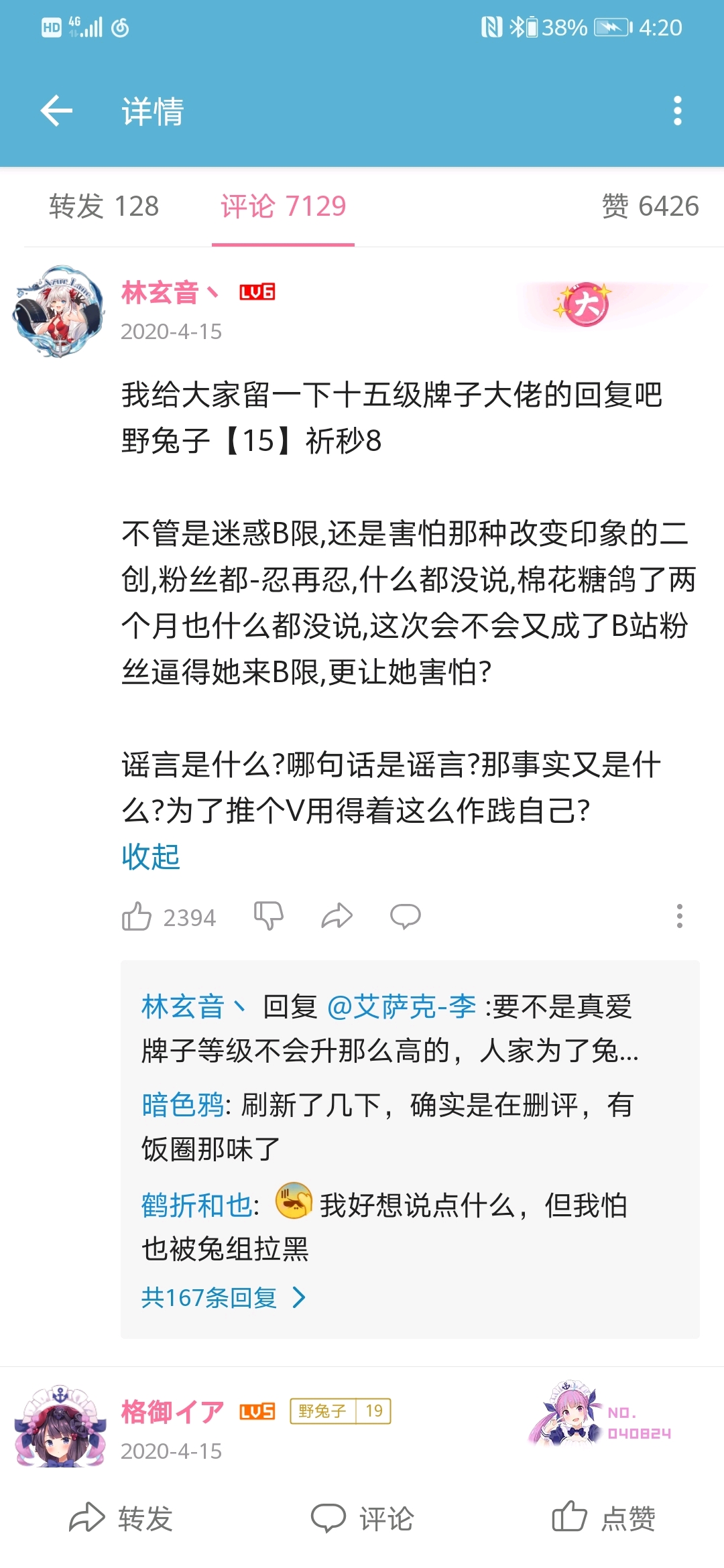This screenshot has width=724, height=1568.
Task: Share 林玄音's comment
Action: 337,916
